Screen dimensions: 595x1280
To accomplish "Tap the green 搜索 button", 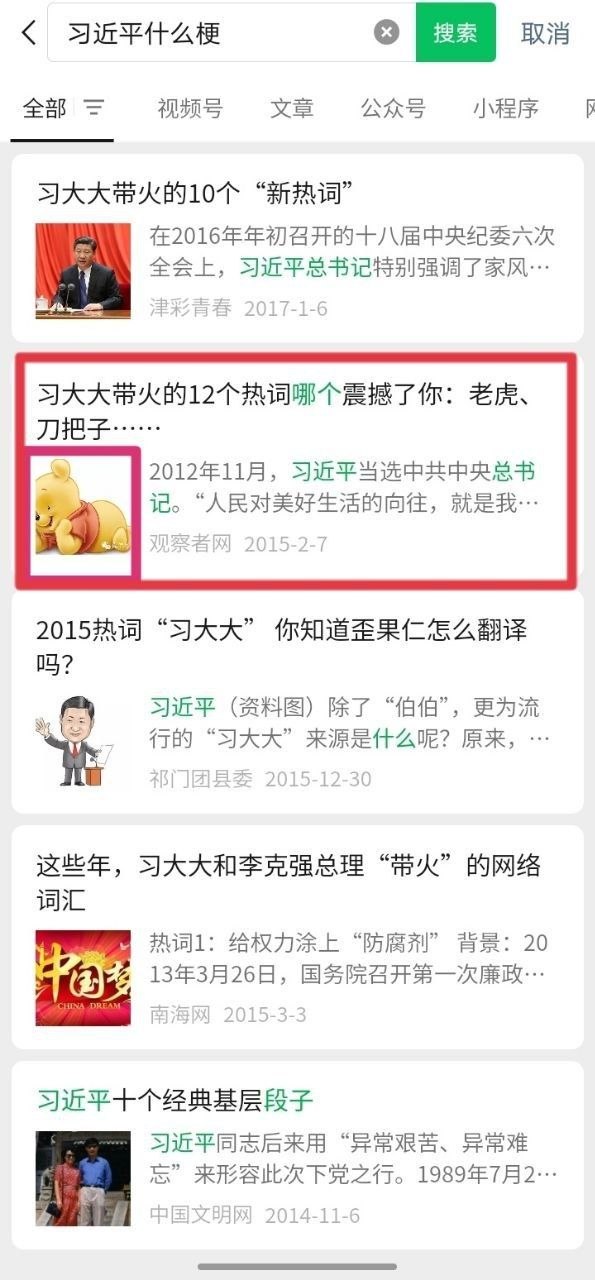I will 455,33.
